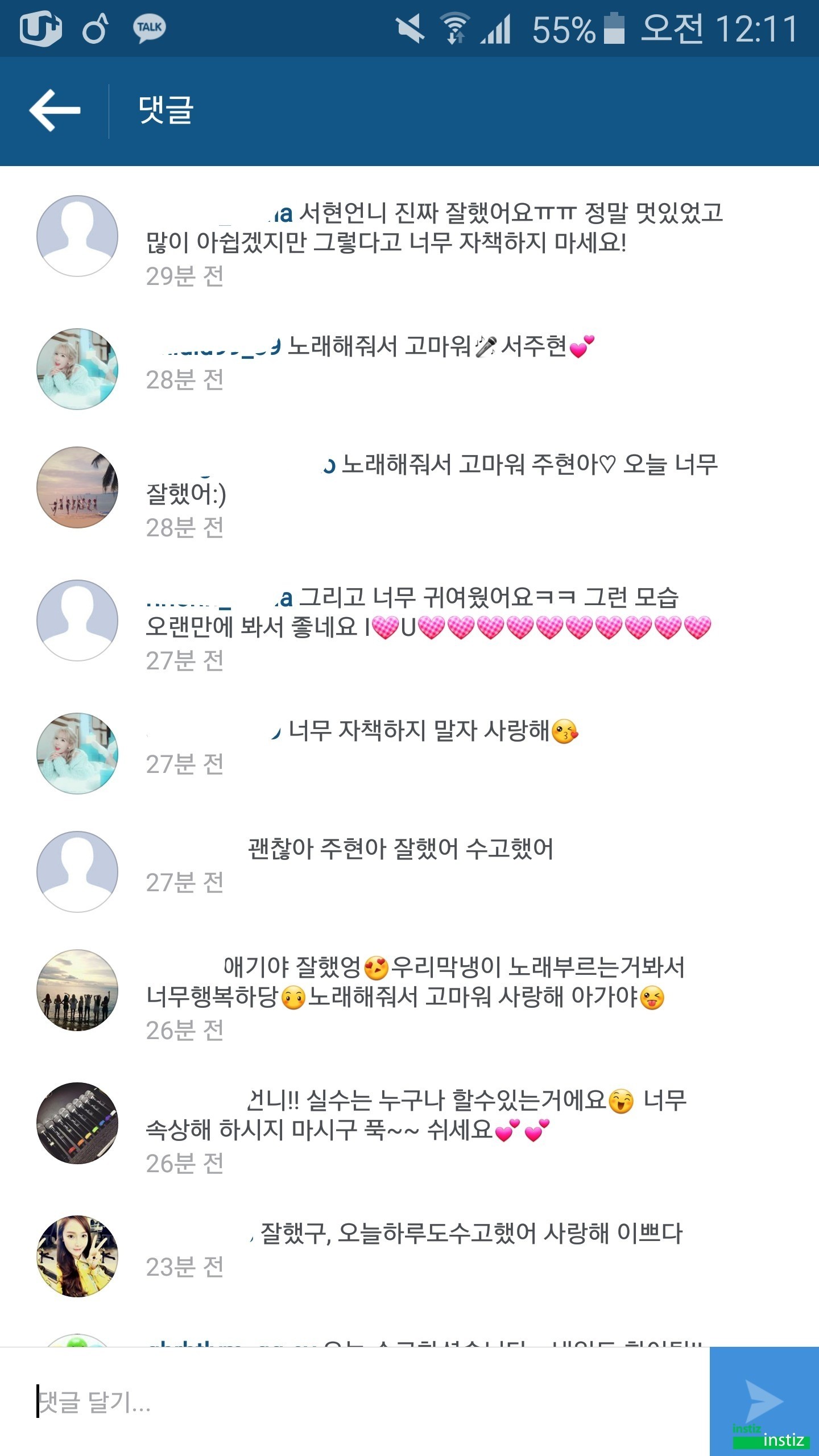Send the comment with the paper plane button
819x1456 pixels.
[x=764, y=1401]
